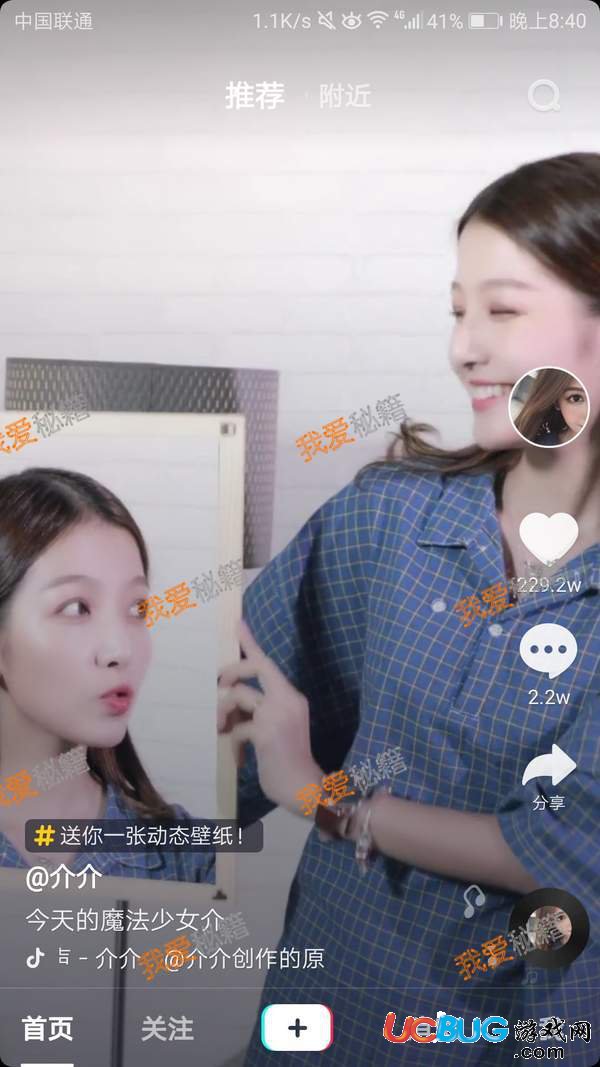The image size is (600, 1067).
Task: Switch to the 关注 tab
Action: 167,1028
